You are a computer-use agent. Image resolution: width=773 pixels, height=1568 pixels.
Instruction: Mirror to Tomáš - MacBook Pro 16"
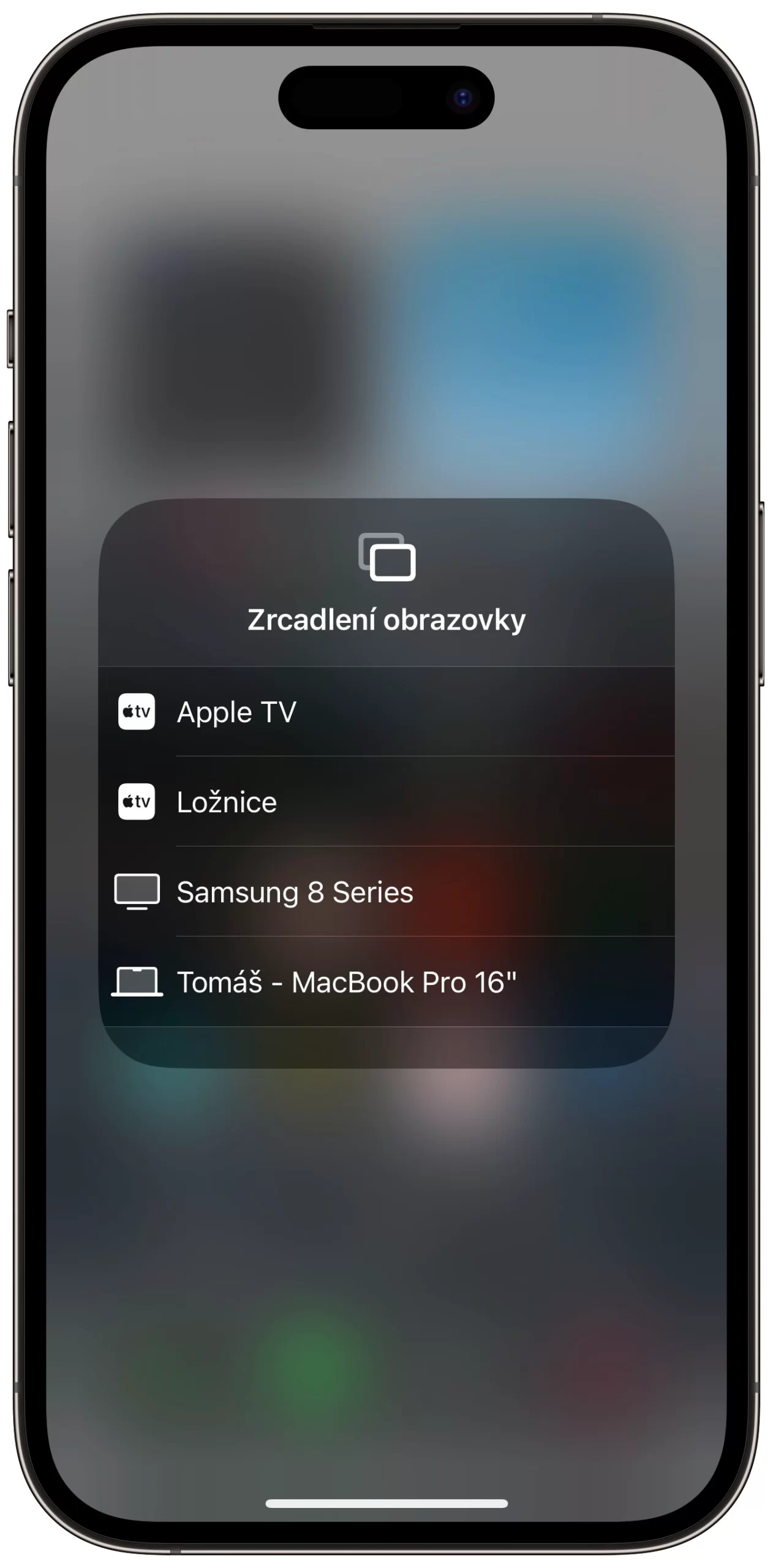[386, 982]
